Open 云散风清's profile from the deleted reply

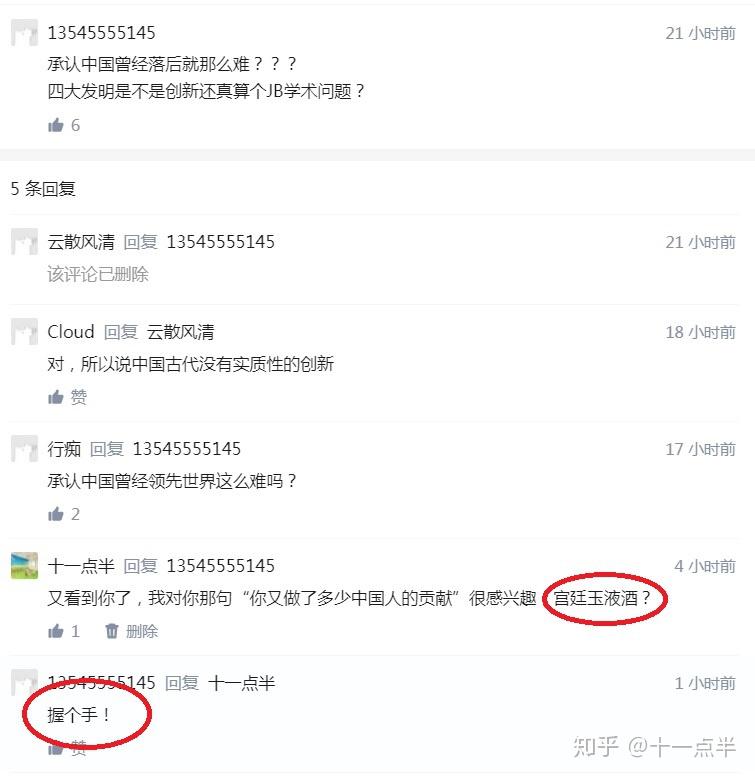[x=80, y=242]
